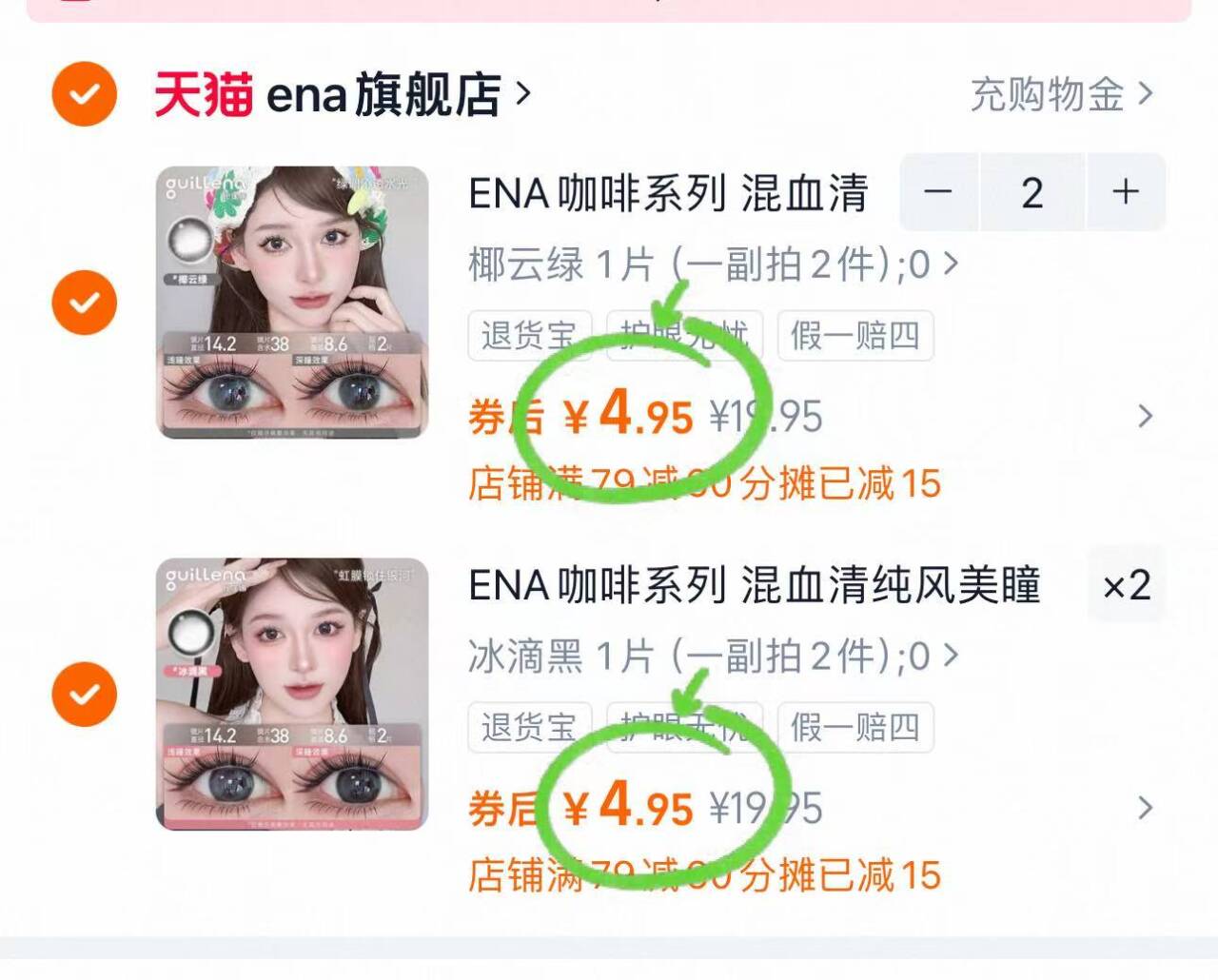Open the 冰滴黑 product image
Screen dimensions: 1218x980
click(292, 694)
